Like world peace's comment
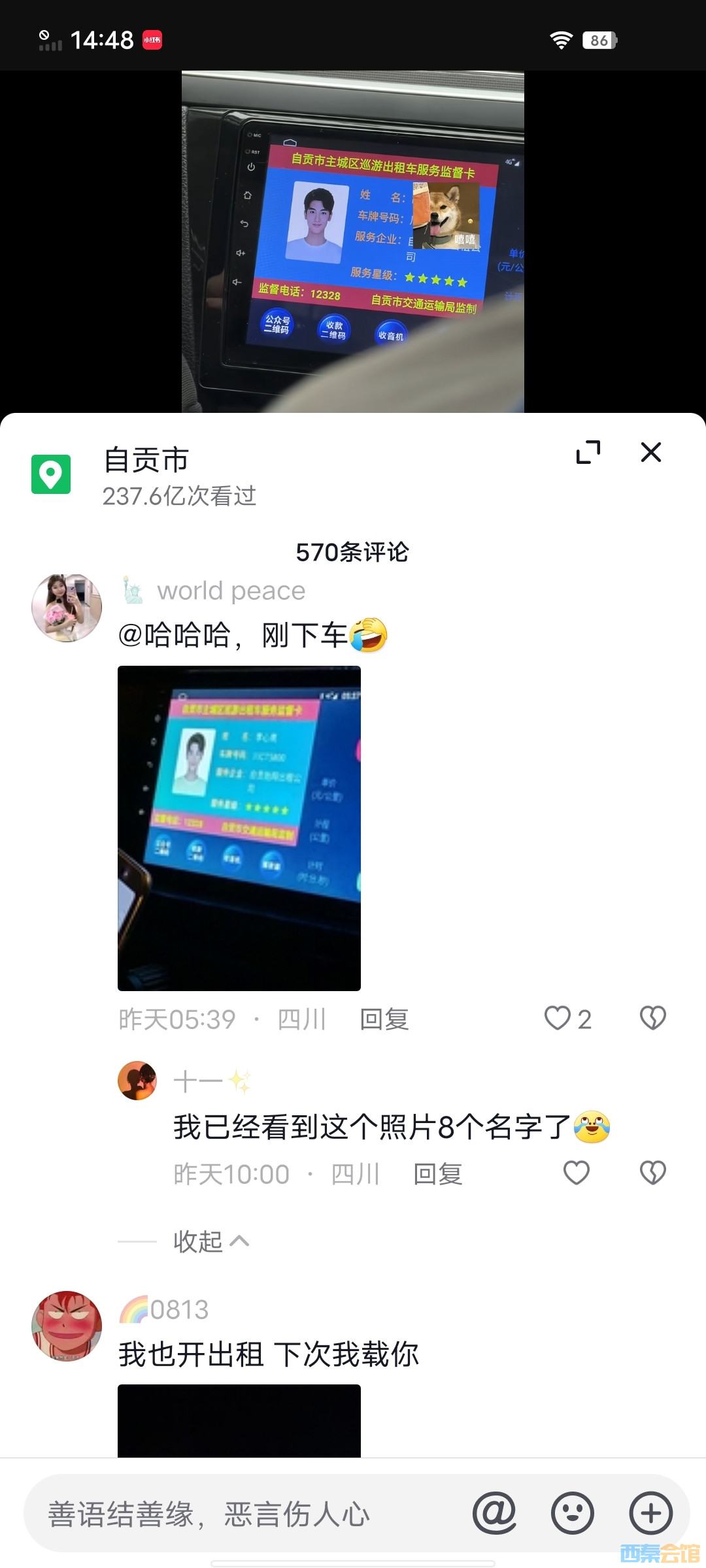 click(x=558, y=1018)
